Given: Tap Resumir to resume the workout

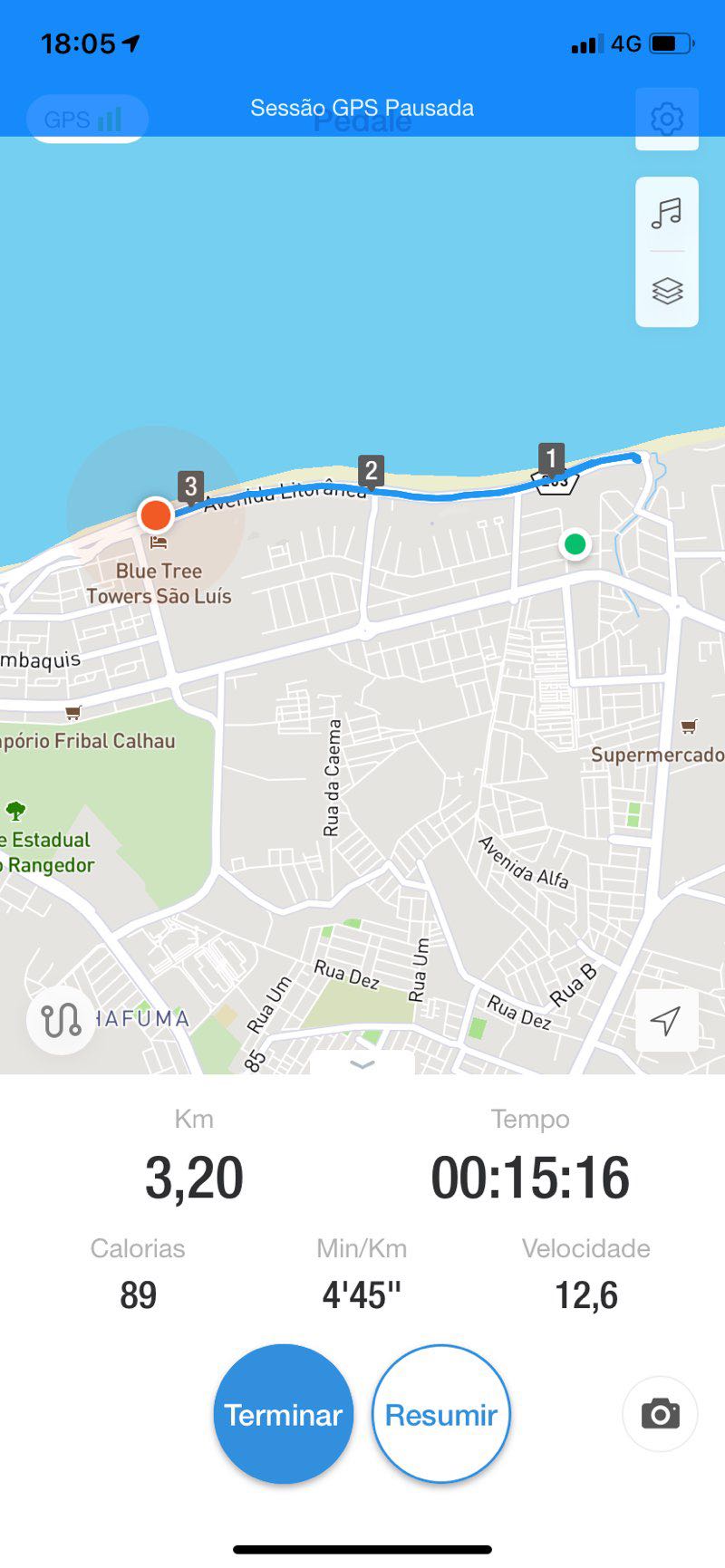Looking at the screenshot, I should tap(441, 1414).
